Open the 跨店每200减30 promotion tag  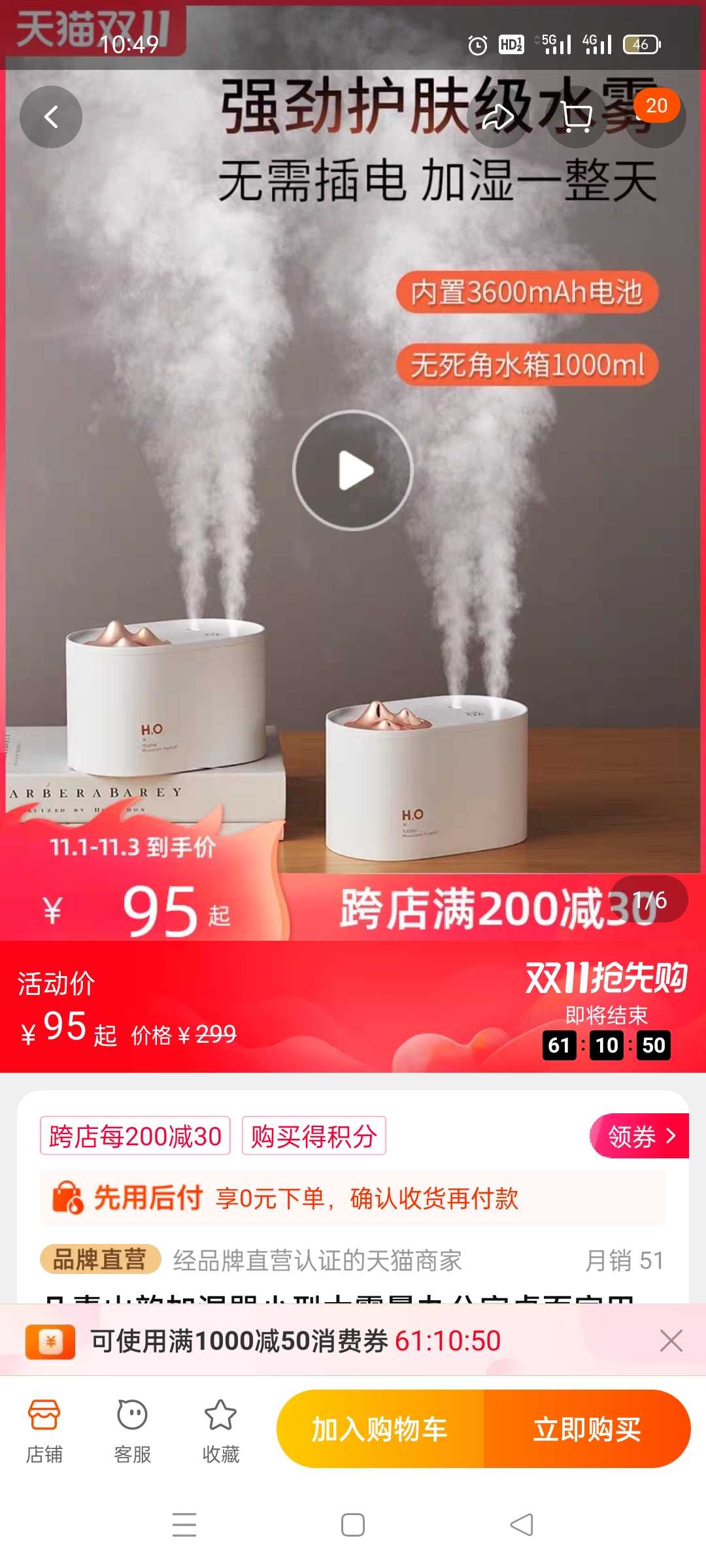click(x=135, y=1136)
